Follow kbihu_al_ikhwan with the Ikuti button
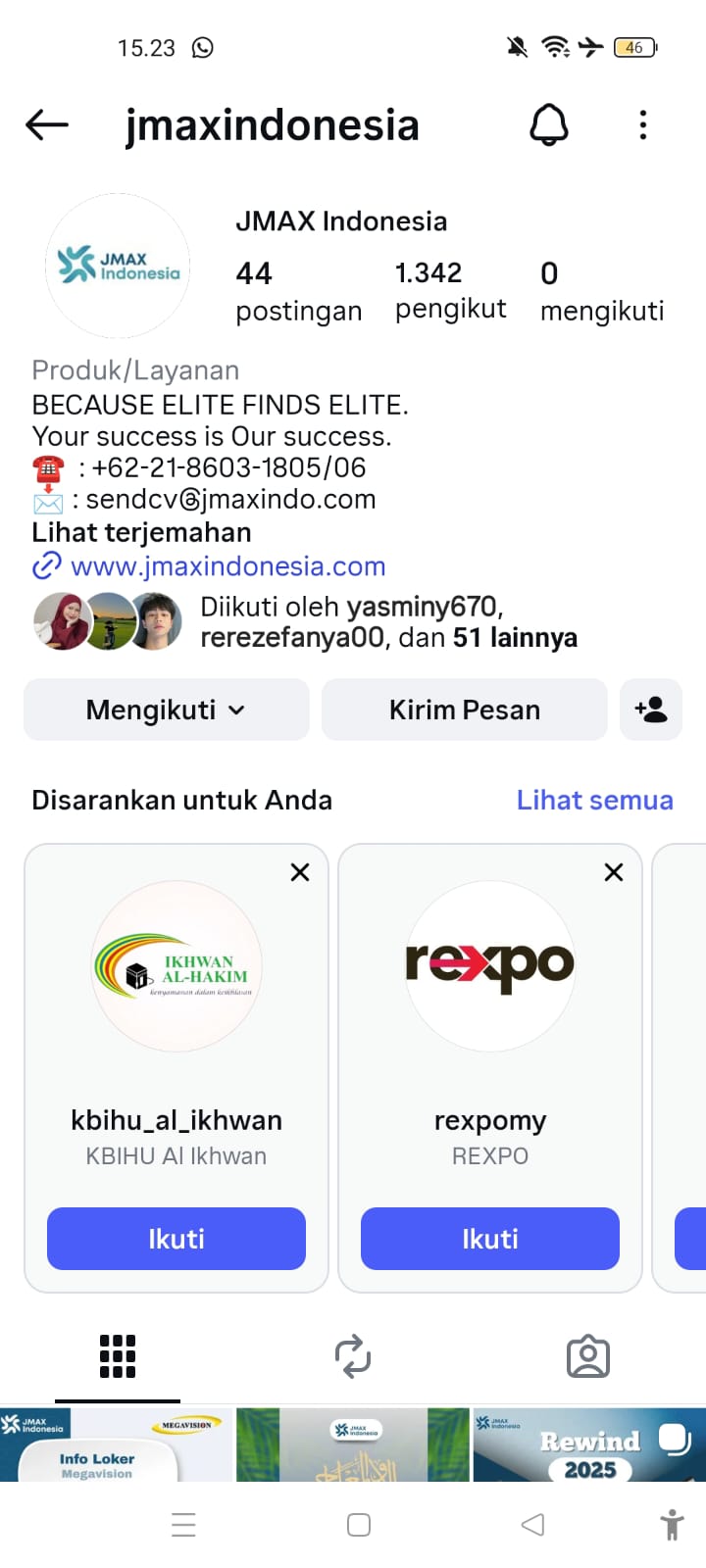Screen dimensions: 706x1568 [176, 1239]
